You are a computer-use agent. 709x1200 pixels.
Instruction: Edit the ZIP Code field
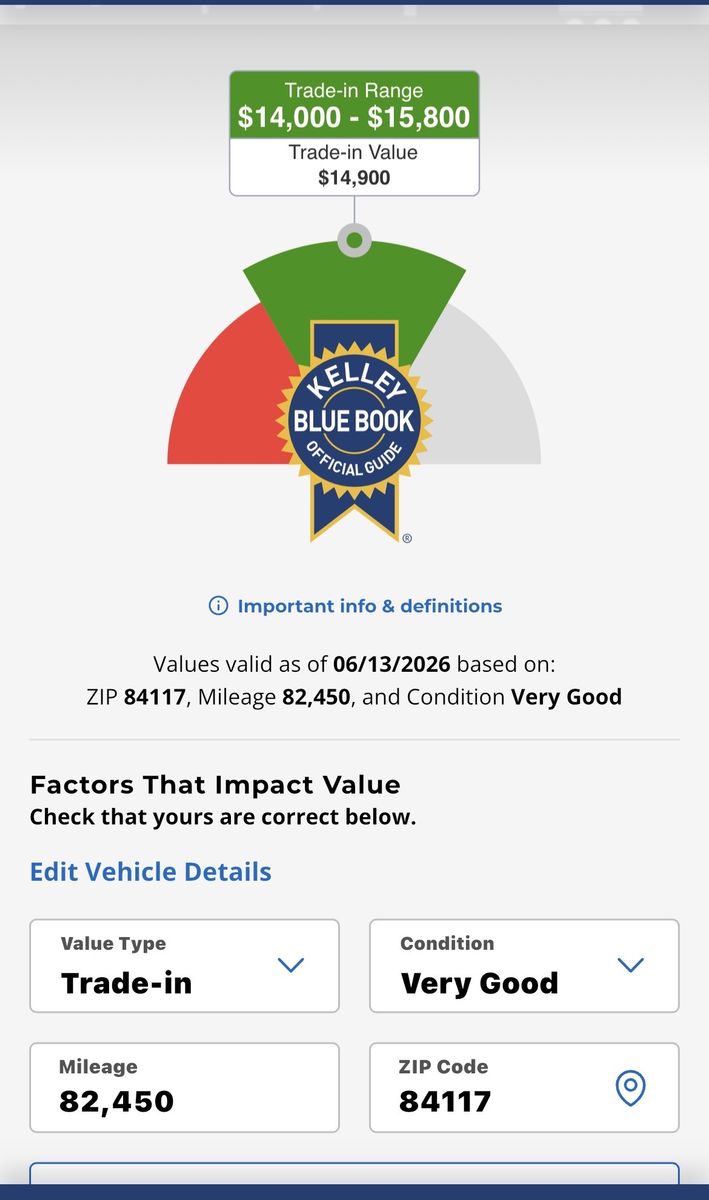(525, 1088)
